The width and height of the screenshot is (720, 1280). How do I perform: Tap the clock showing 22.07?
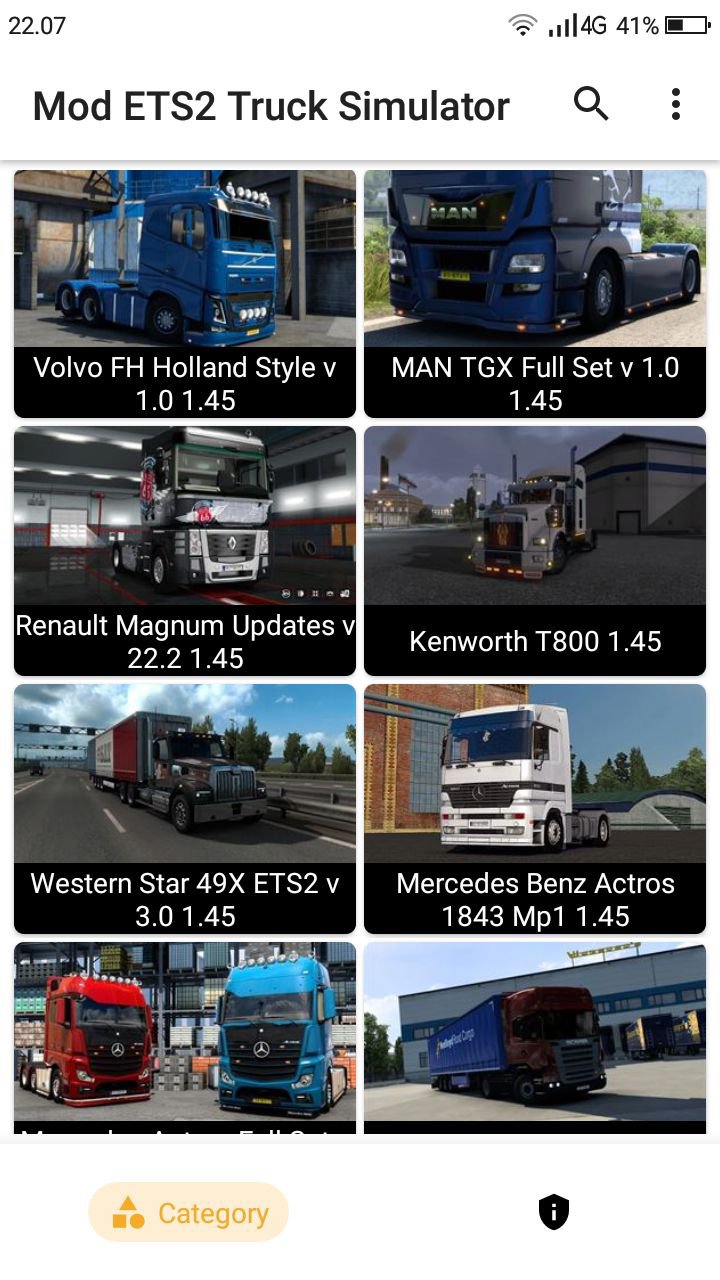(x=38, y=26)
